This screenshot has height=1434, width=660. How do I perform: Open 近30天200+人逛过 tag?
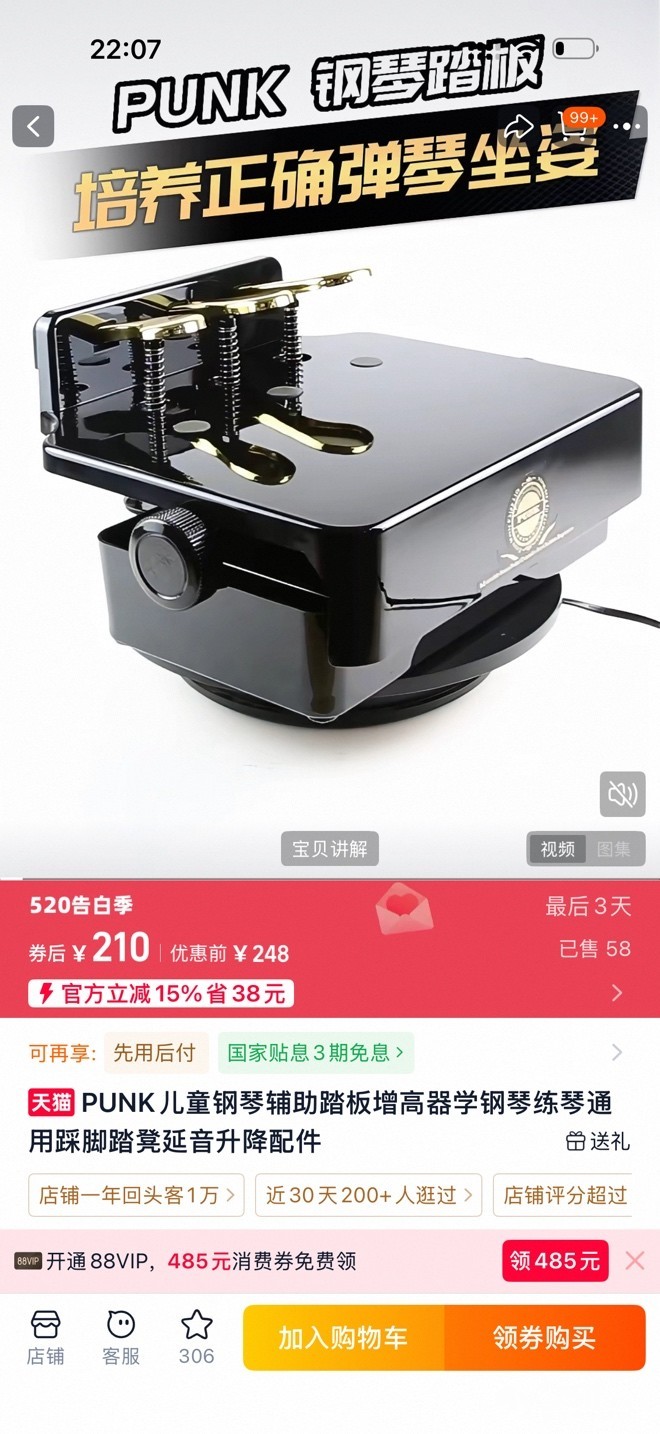(x=369, y=1195)
